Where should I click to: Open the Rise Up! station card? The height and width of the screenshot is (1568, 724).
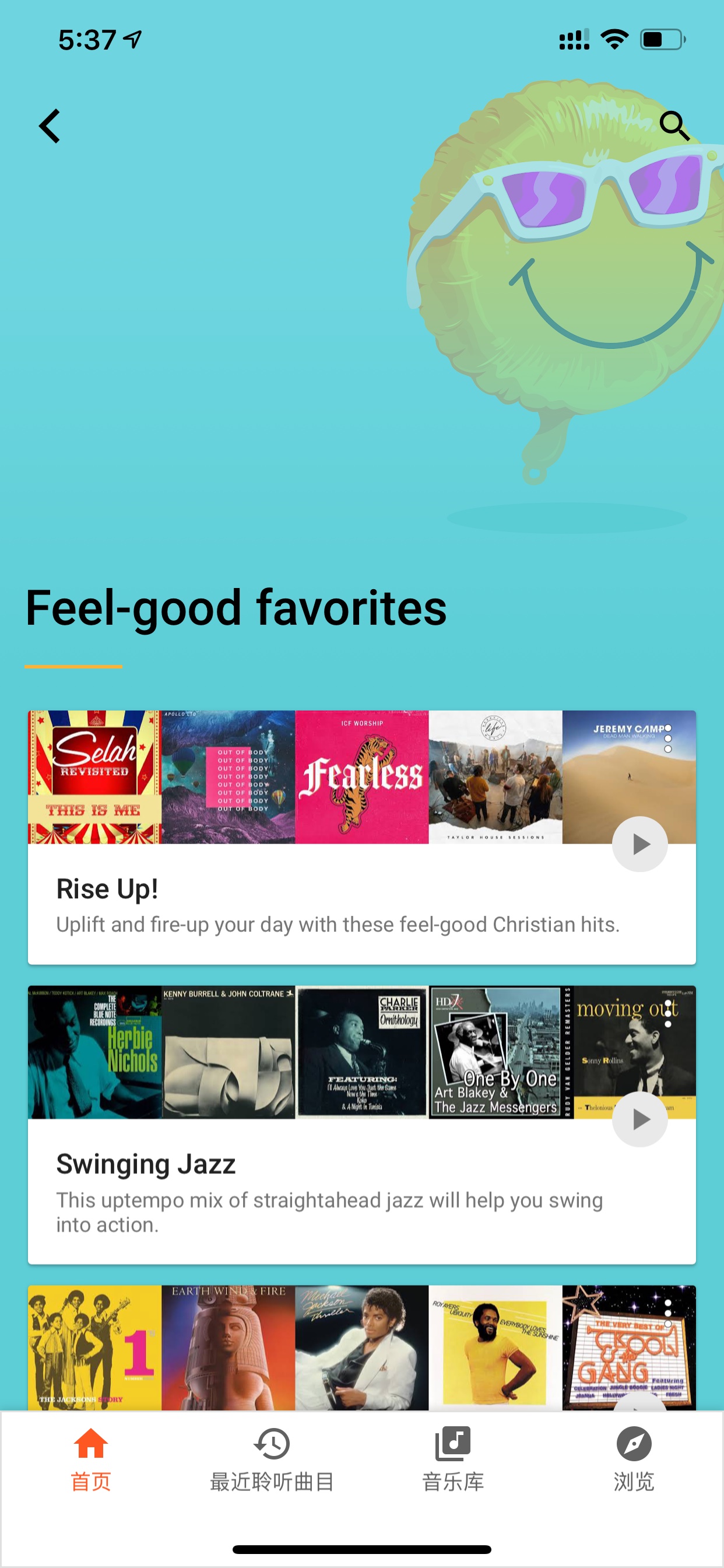click(361, 837)
